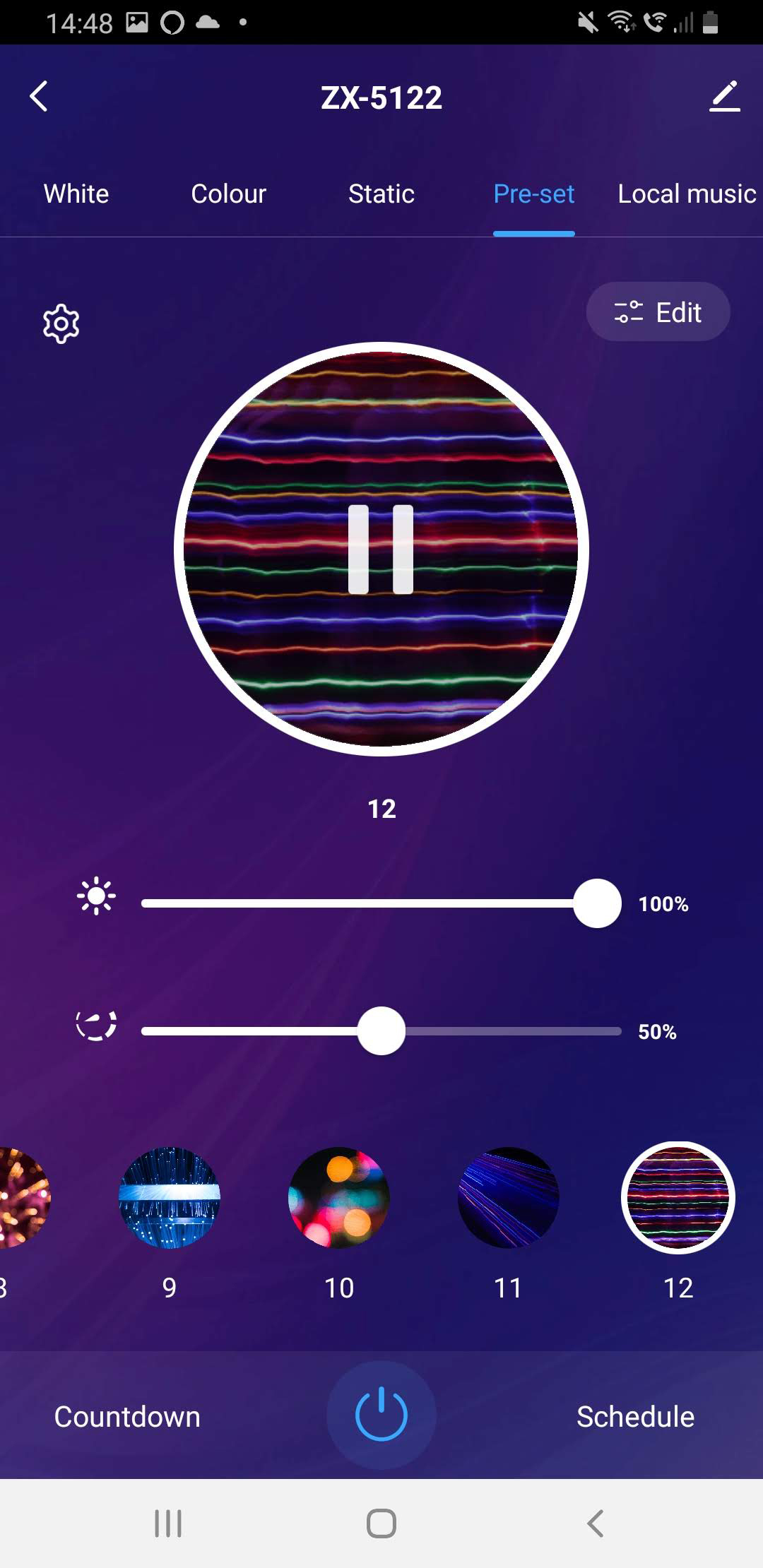Tap the Edit button
This screenshot has width=763, height=1568.
658,312
